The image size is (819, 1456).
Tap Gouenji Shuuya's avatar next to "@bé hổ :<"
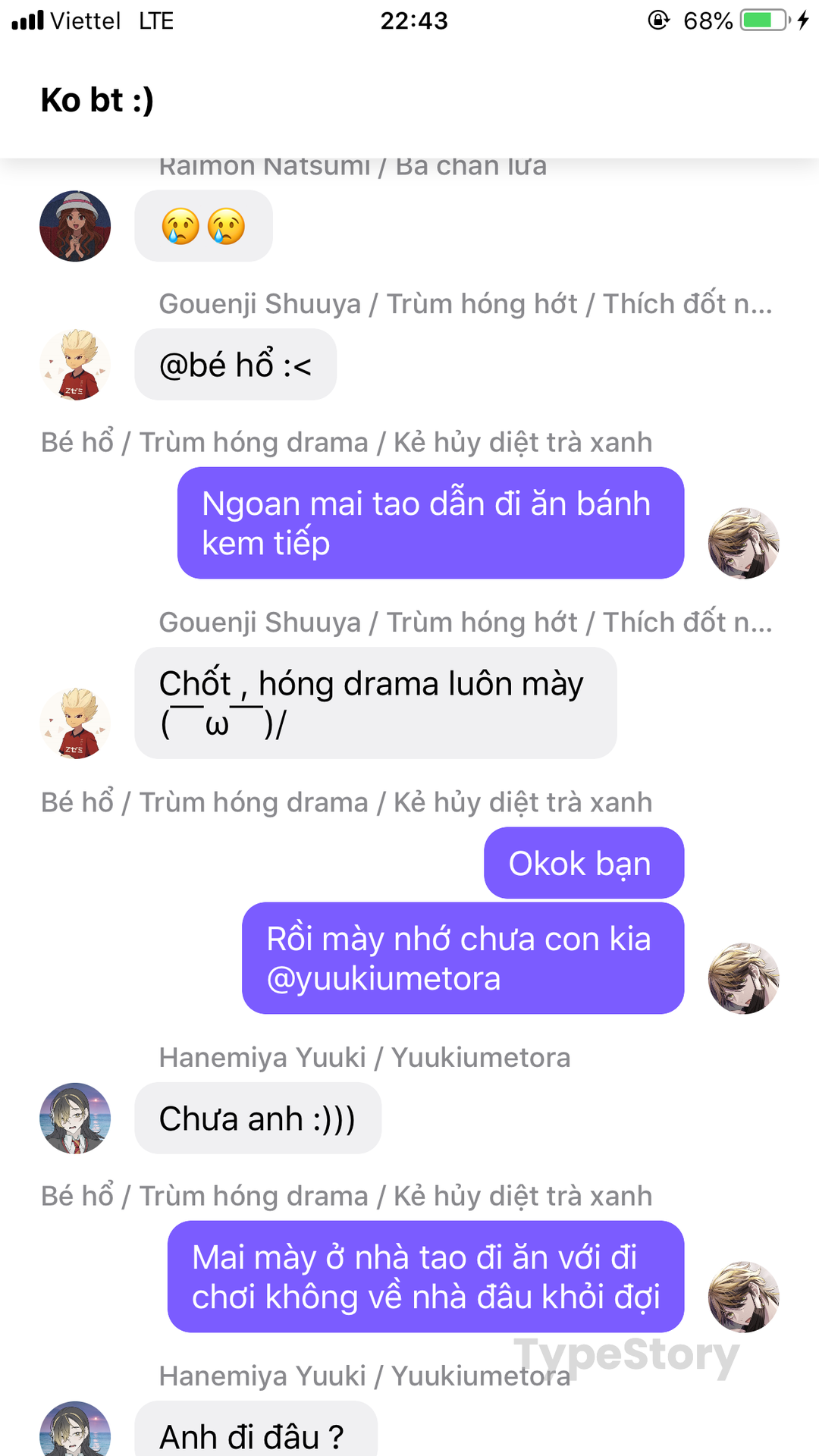click(x=75, y=364)
